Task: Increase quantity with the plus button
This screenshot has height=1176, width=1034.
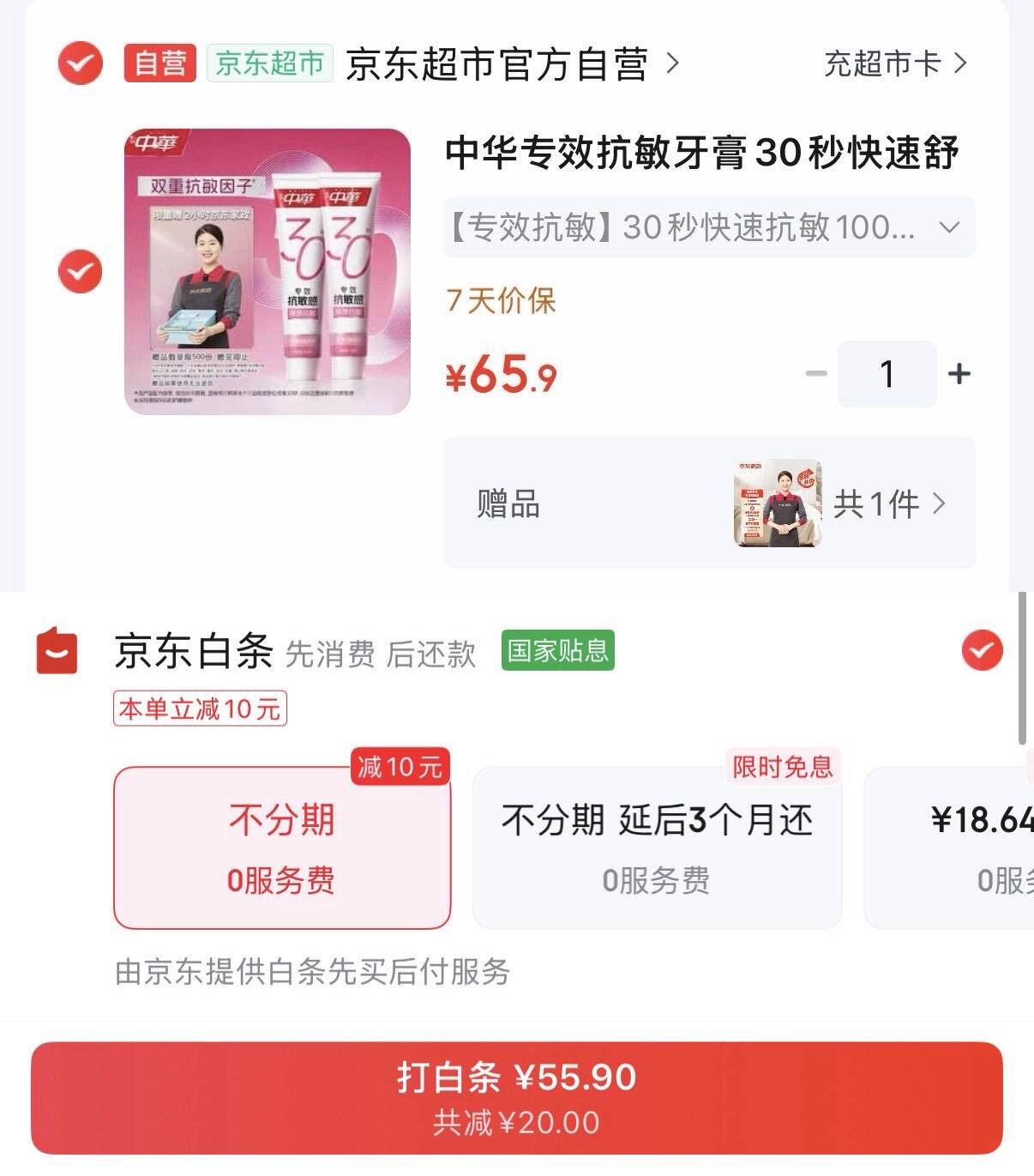Action: (959, 374)
